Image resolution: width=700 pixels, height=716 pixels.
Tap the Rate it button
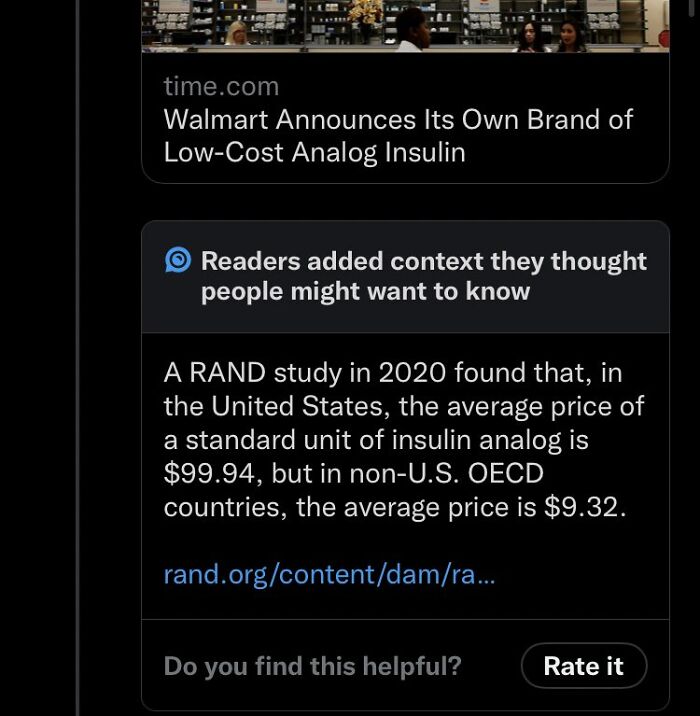583,666
